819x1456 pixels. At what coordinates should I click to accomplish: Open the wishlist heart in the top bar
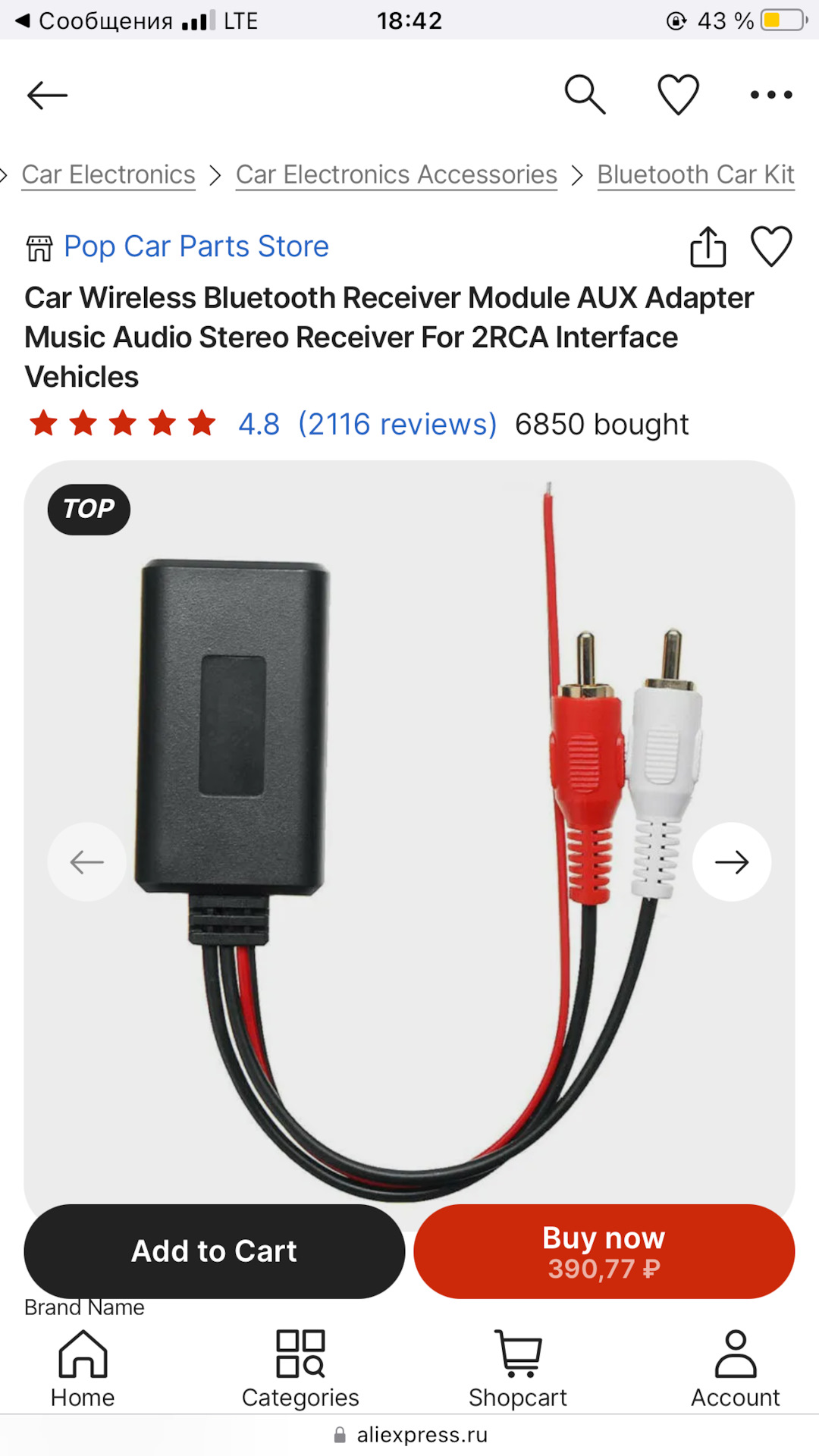677,95
